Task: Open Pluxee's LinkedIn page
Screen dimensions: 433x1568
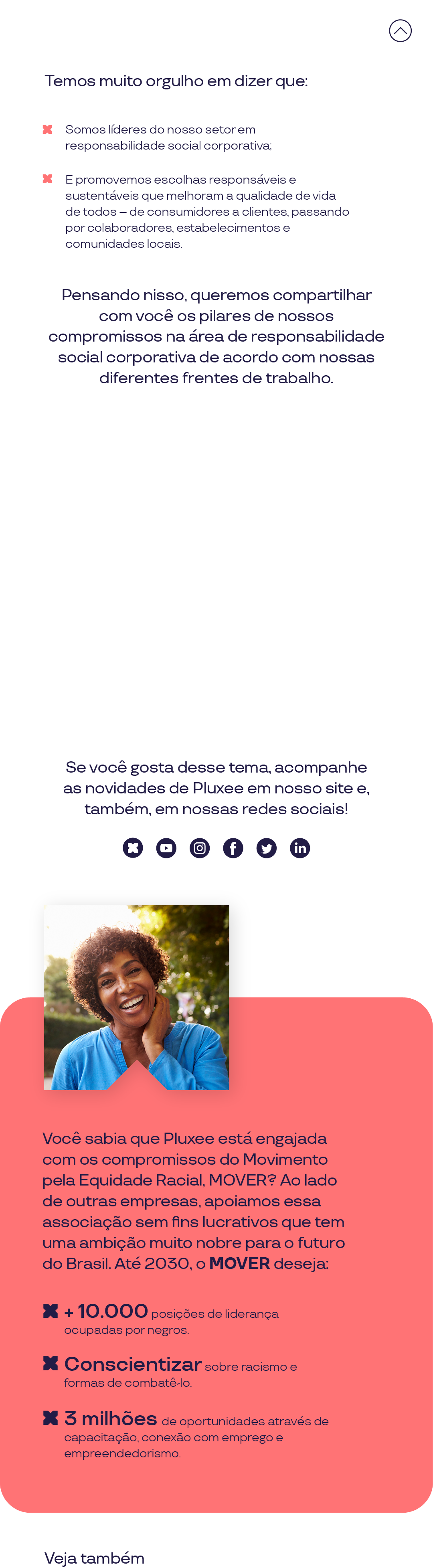Action: point(299,847)
